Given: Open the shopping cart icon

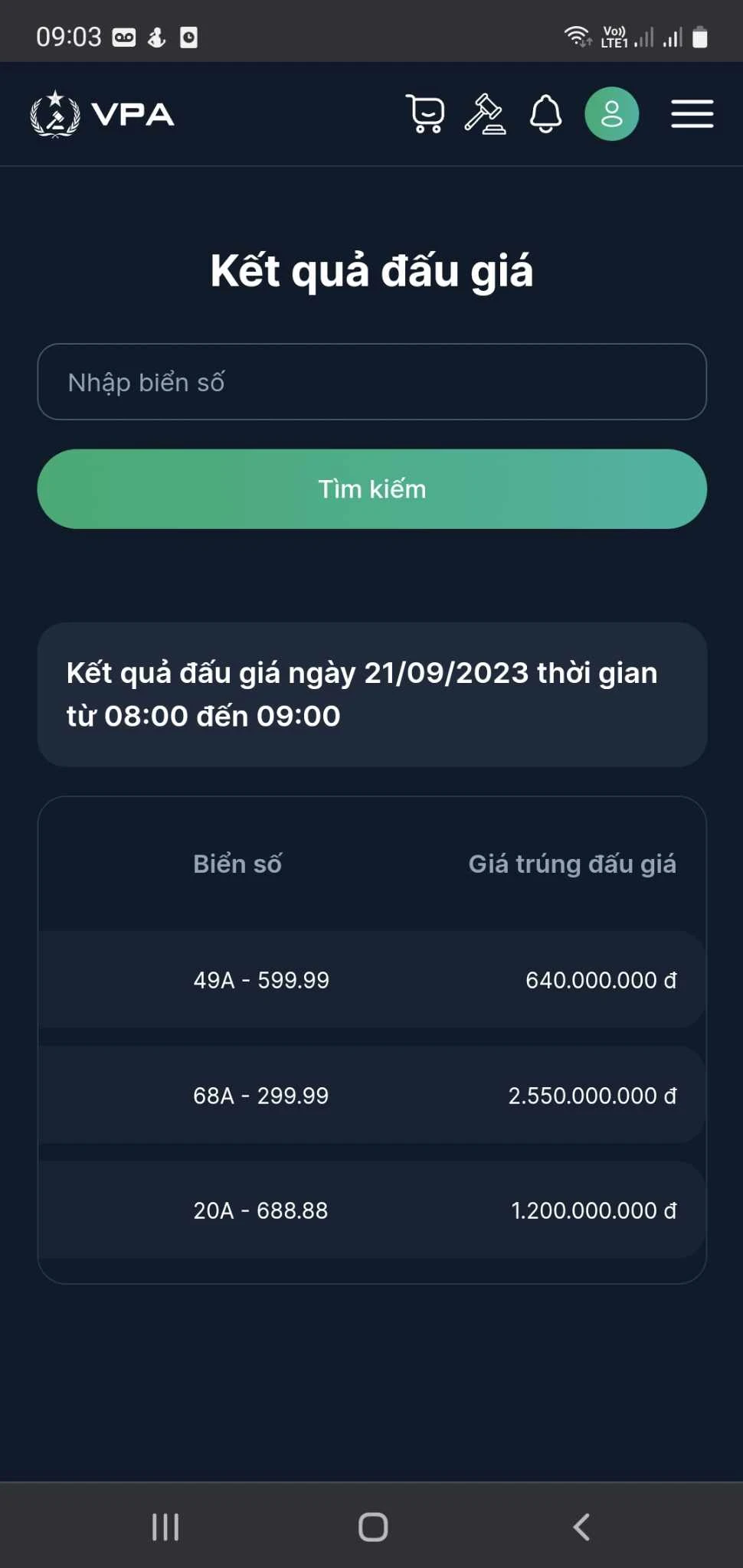Looking at the screenshot, I should 425,114.
